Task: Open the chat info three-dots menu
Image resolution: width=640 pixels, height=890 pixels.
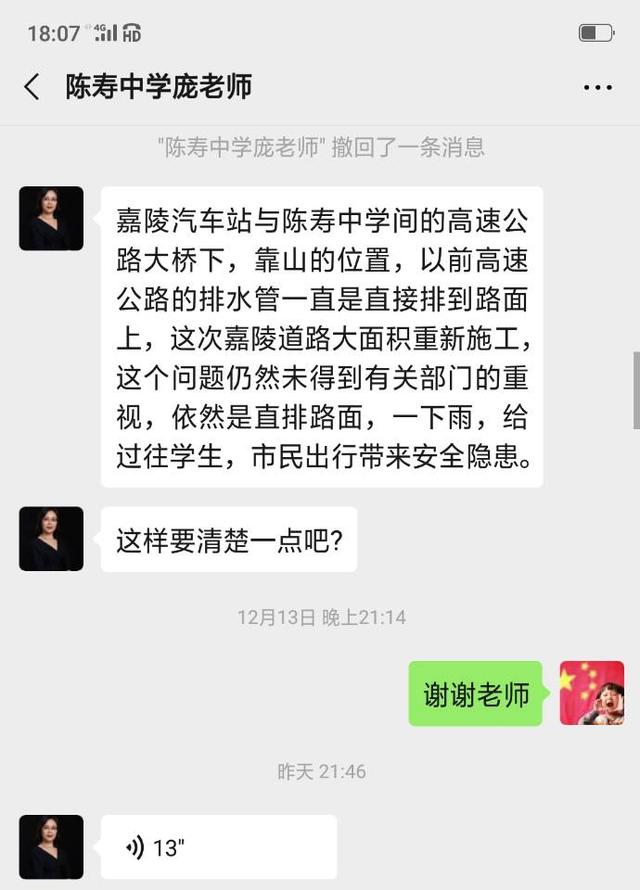Action: pos(597,87)
